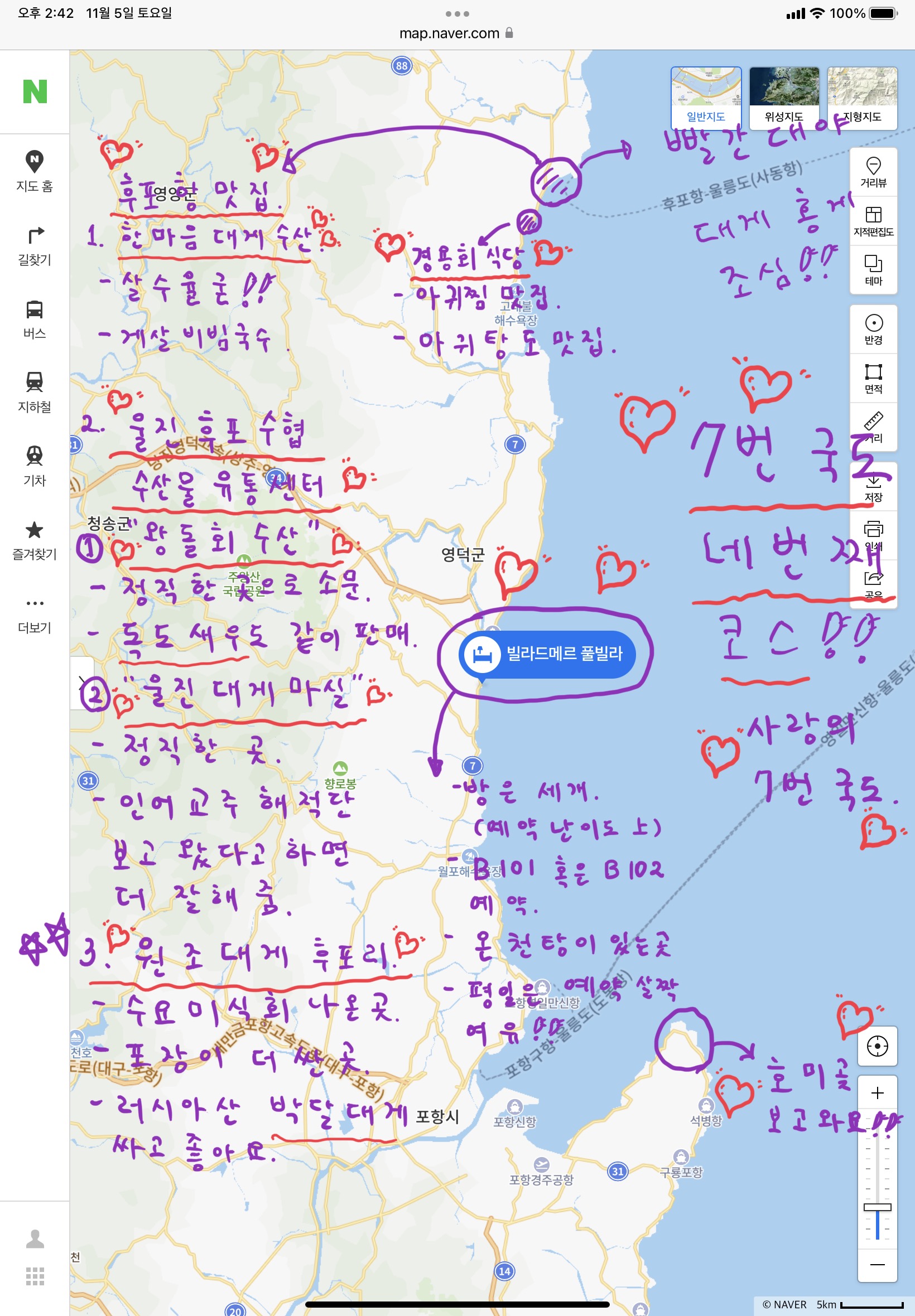Turn on the 지적편집도 cadastral layer
Image resolution: width=915 pixels, height=1316 pixels.
coord(873,221)
